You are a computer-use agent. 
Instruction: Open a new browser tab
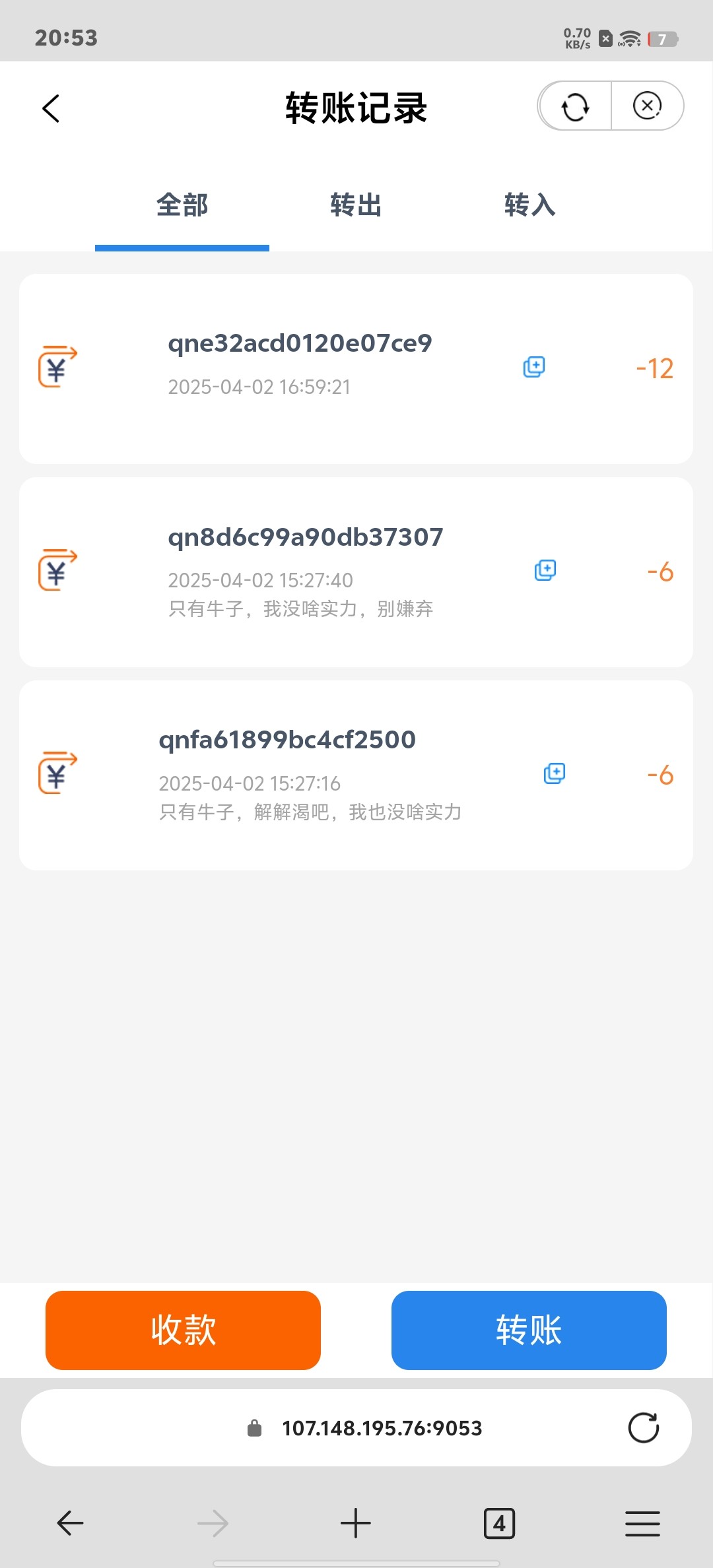point(356,1523)
